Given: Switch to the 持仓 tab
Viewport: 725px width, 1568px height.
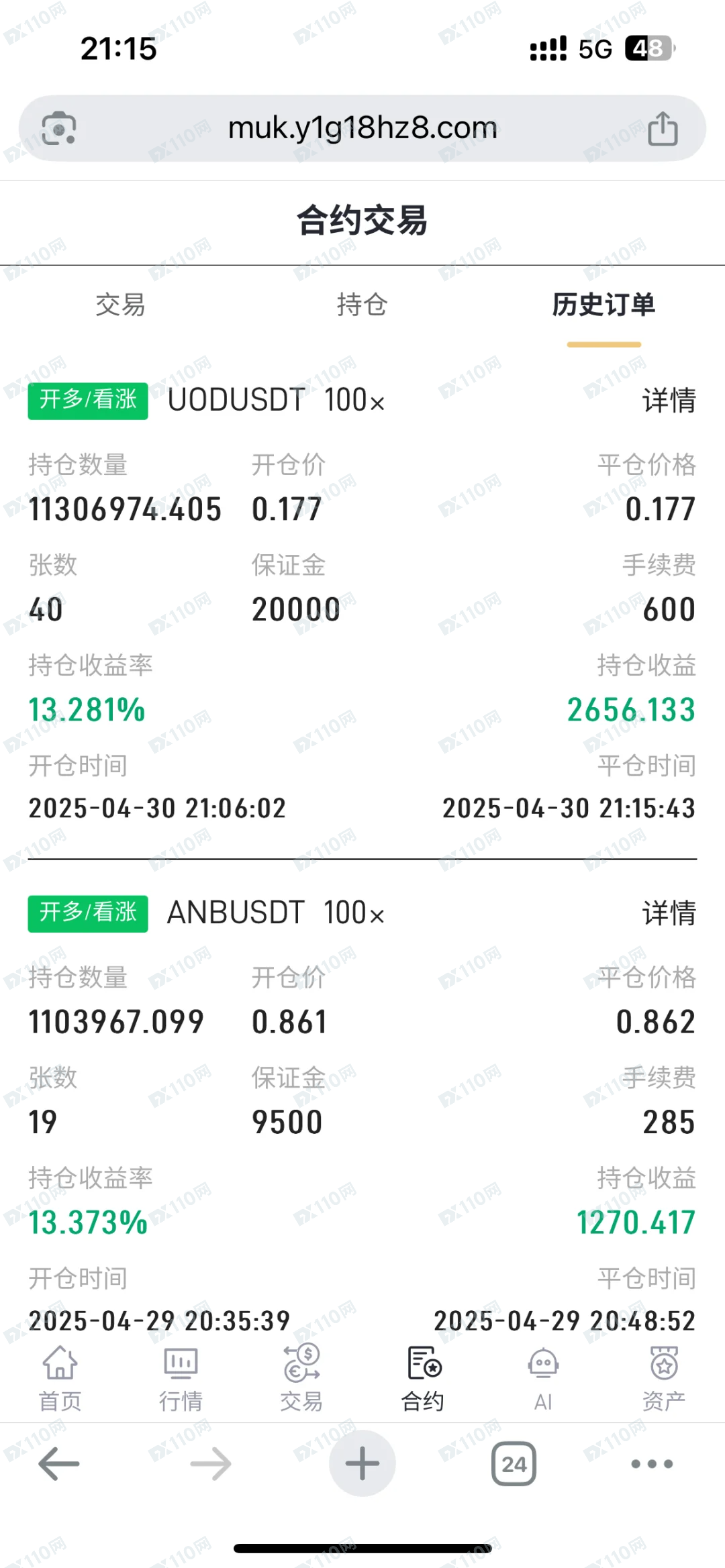Looking at the screenshot, I should point(362,305).
